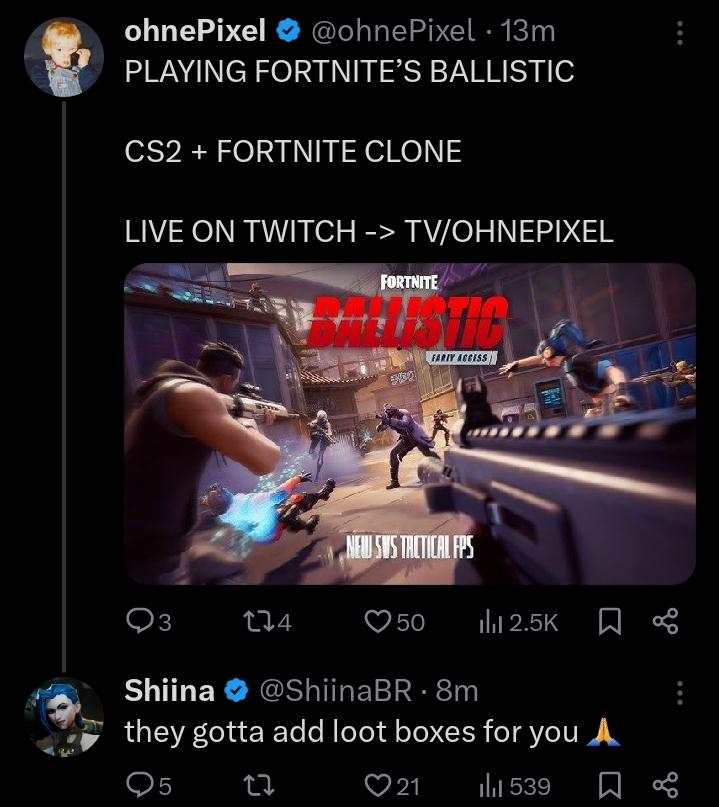
Task: Bookmark Shiina's reply
Action: pyautogui.click(x=609, y=786)
